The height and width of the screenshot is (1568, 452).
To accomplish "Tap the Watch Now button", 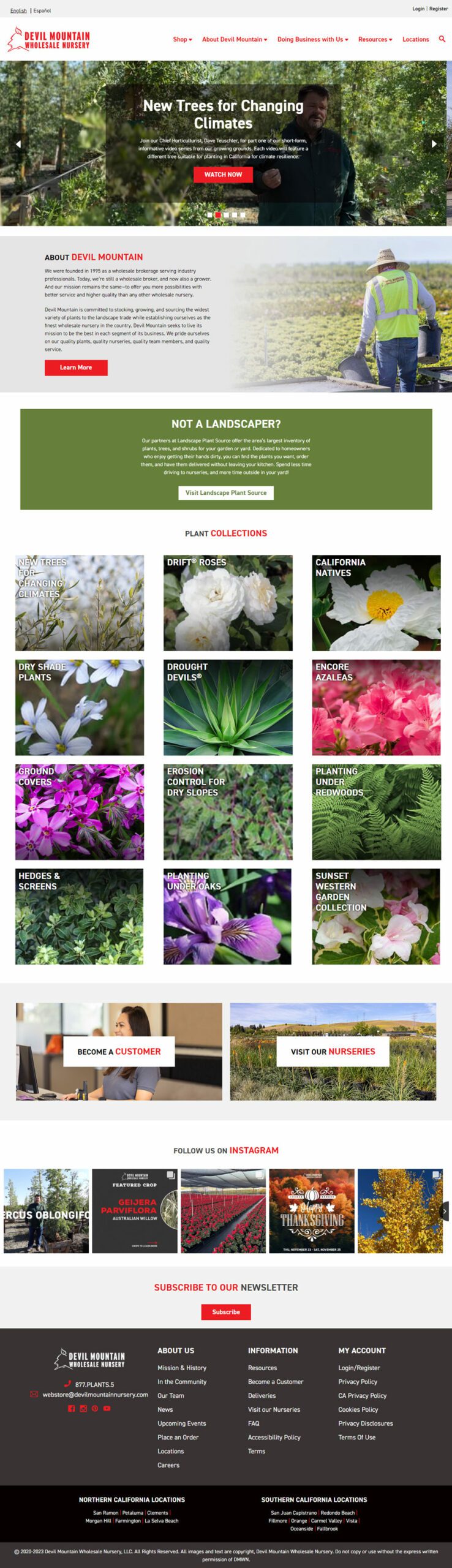I will coord(223,175).
